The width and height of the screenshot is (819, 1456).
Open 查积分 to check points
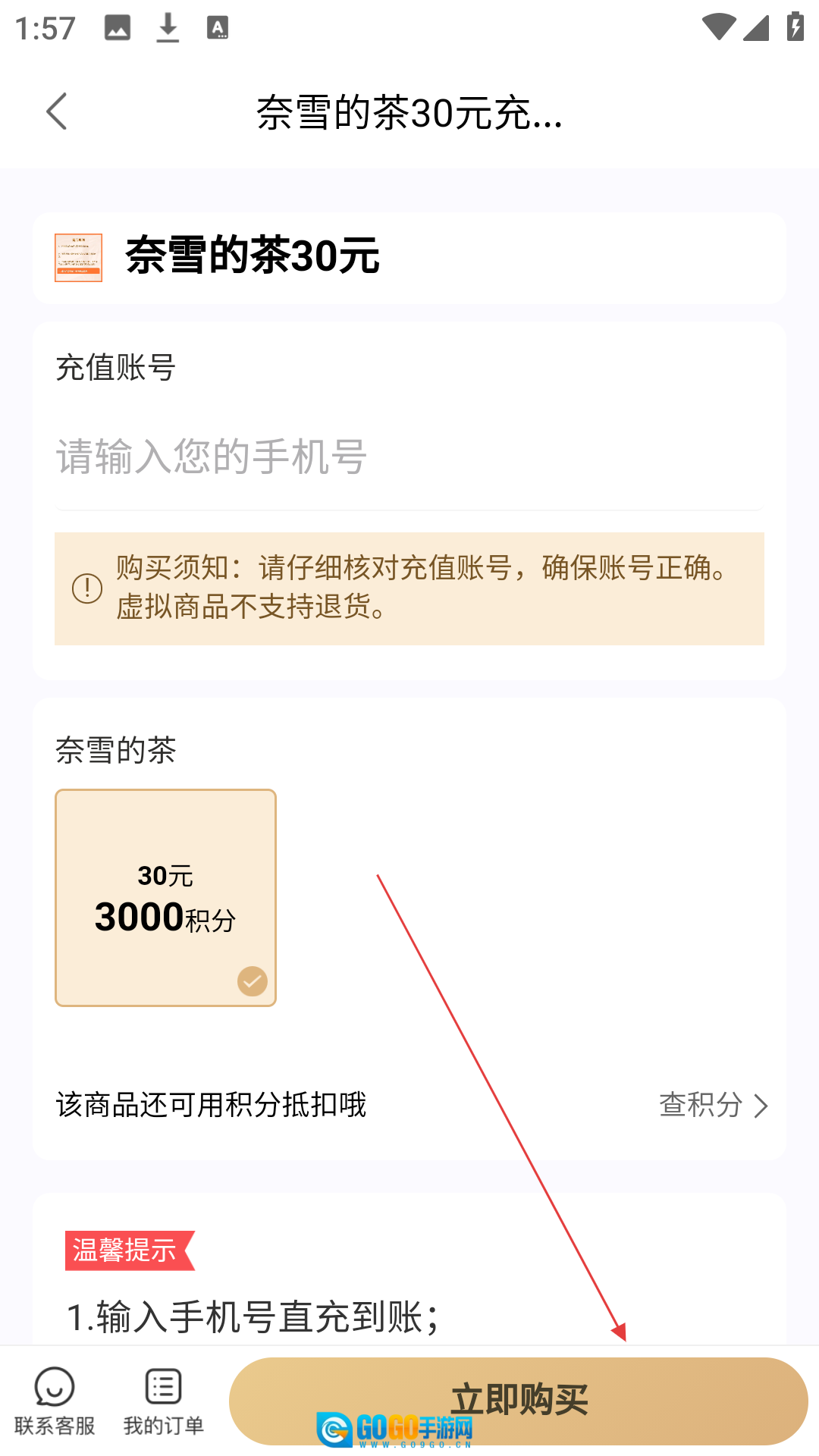(713, 1105)
